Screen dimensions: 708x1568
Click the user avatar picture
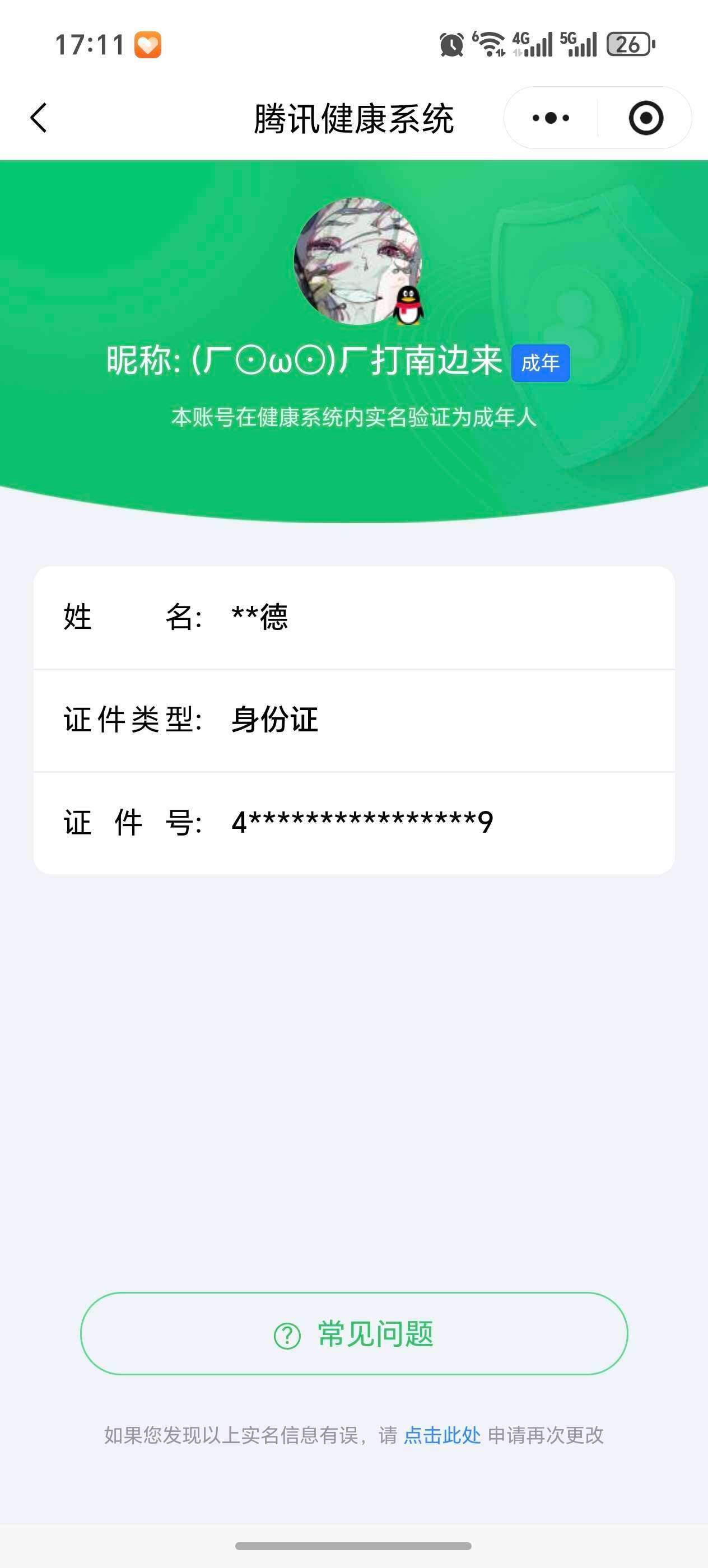[359, 262]
